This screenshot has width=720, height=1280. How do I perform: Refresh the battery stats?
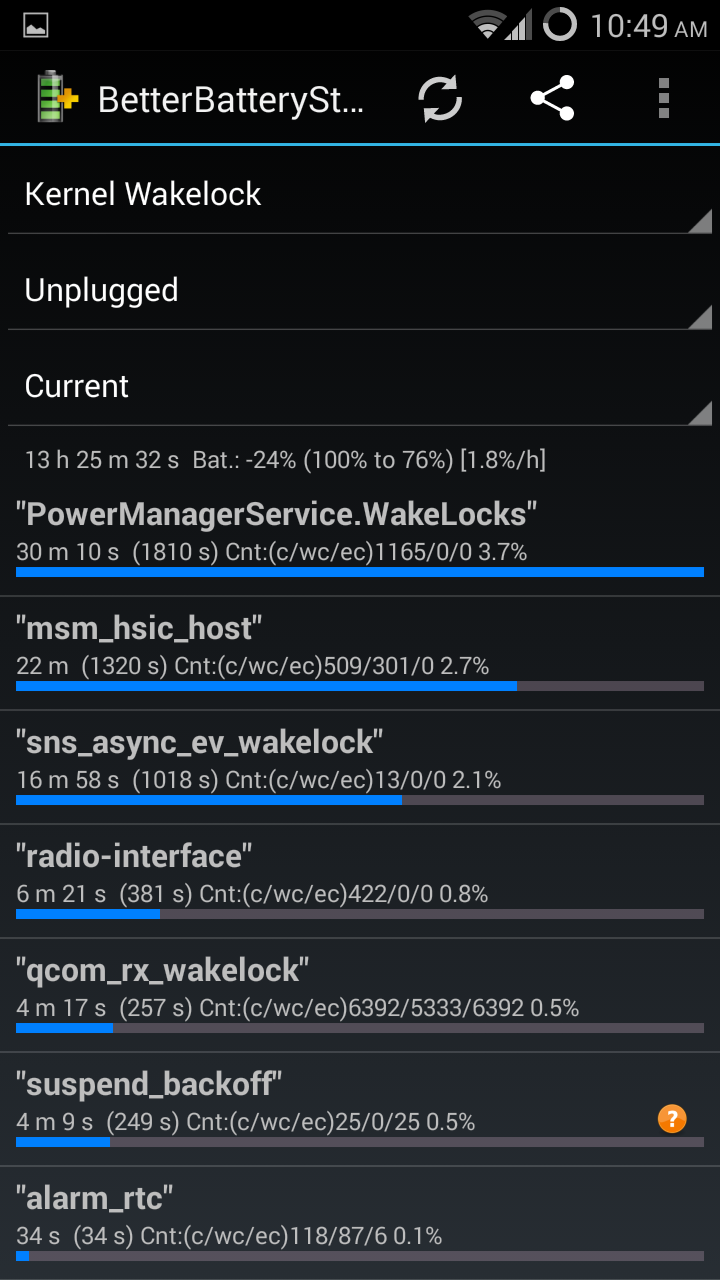point(440,98)
